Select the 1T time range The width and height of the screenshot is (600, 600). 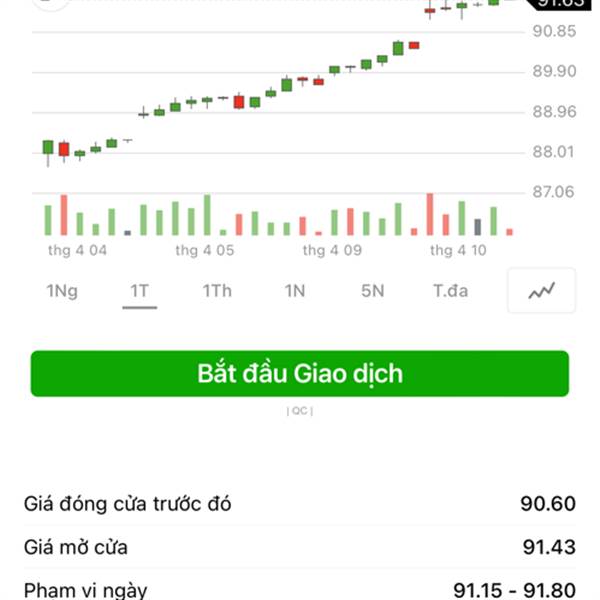coord(139,291)
